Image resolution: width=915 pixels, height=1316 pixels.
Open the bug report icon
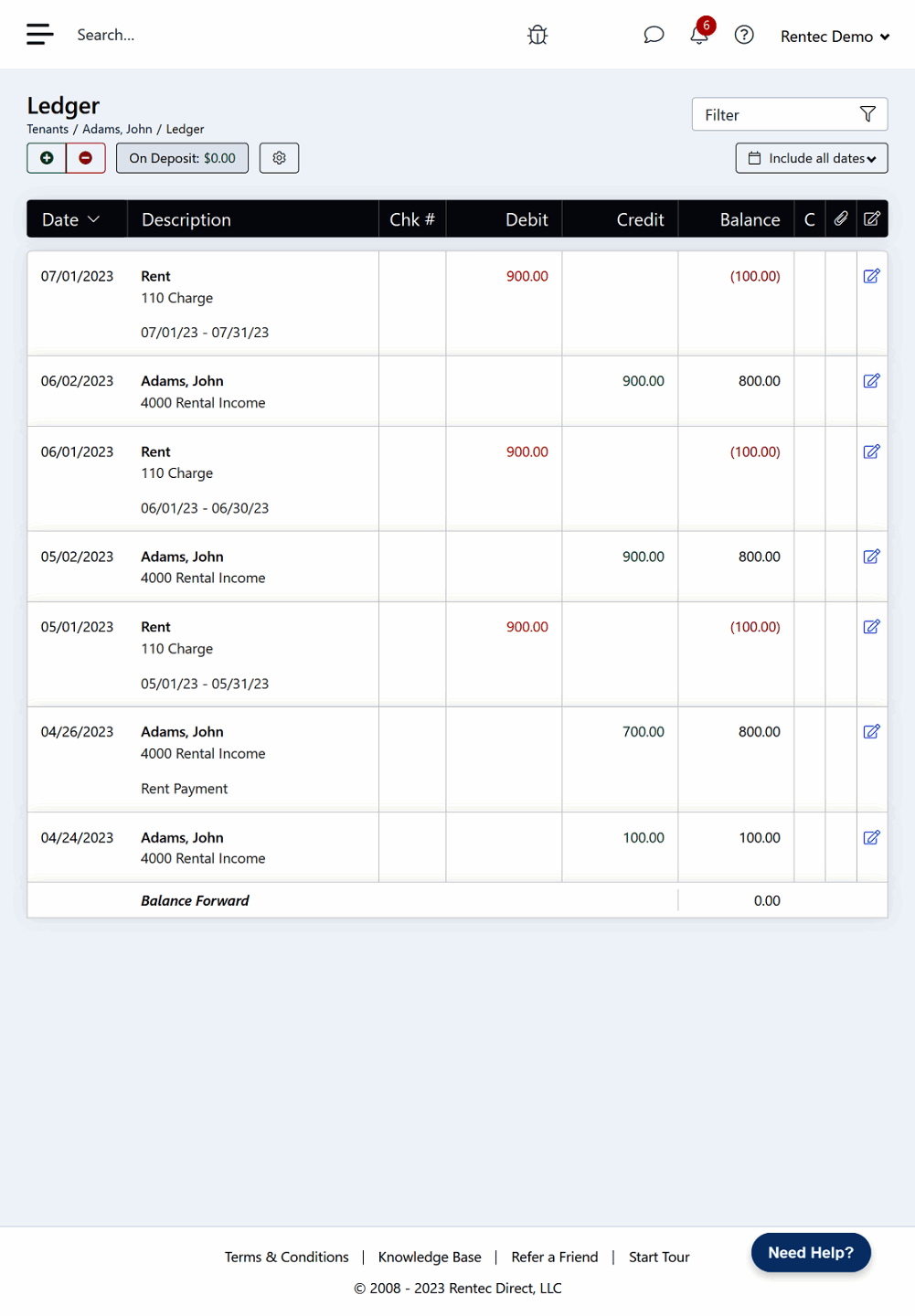(537, 35)
